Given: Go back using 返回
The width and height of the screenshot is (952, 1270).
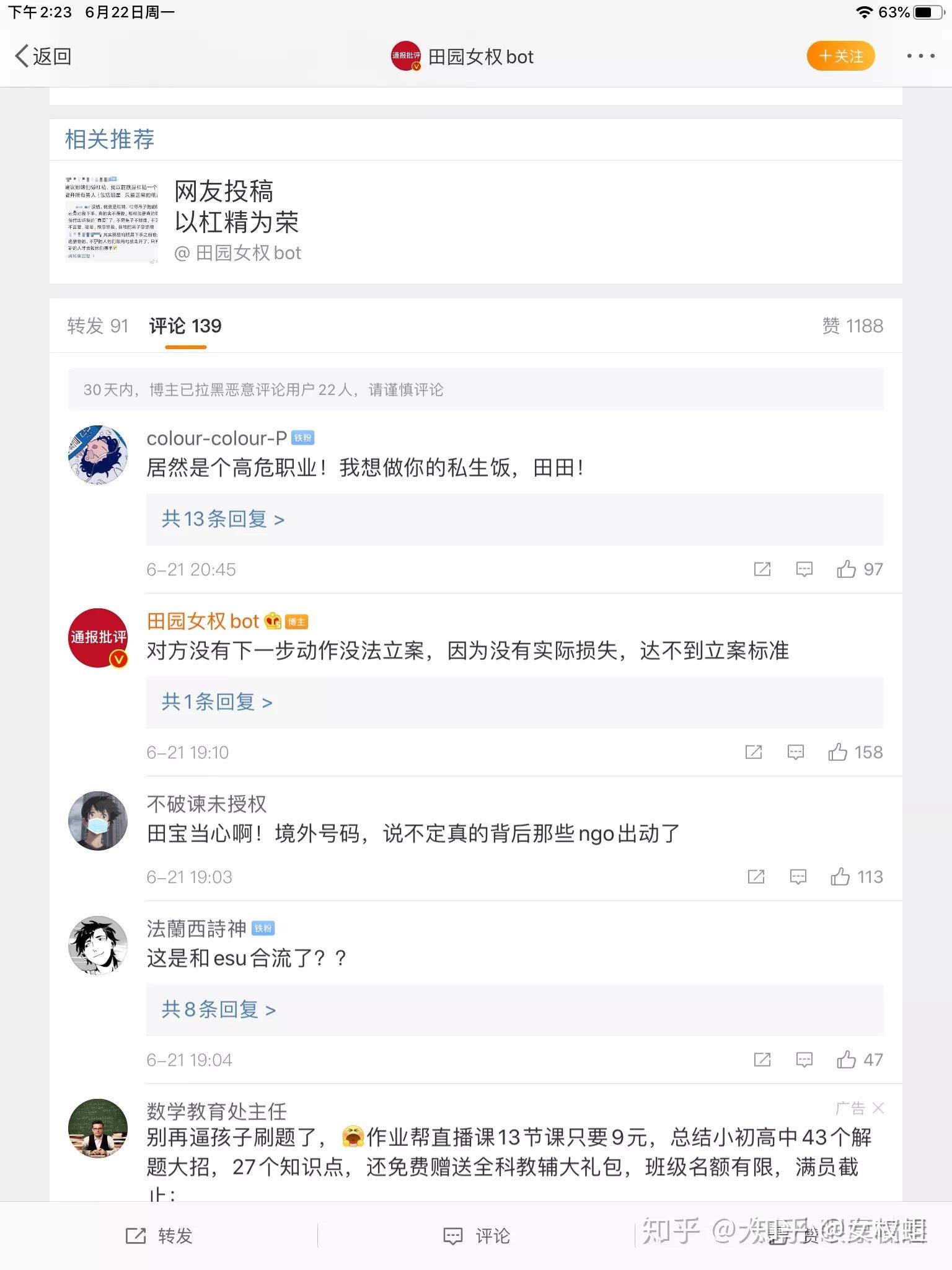Looking at the screenshot, I should pyautogui.click(x=43, y=56).
